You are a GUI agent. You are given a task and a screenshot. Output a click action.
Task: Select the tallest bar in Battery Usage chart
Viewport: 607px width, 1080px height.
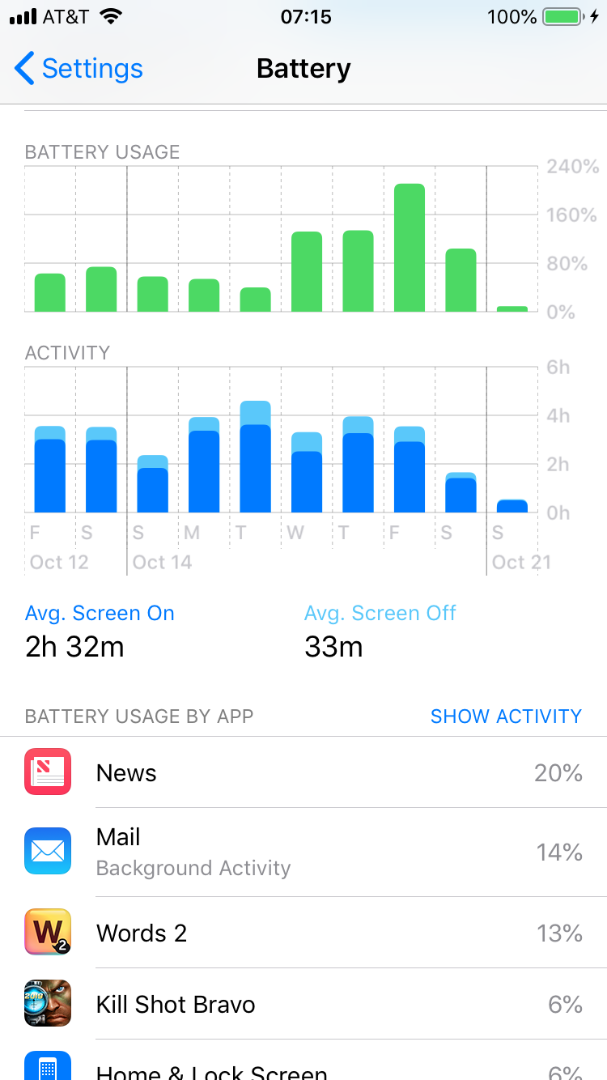[x=409, y=248]
